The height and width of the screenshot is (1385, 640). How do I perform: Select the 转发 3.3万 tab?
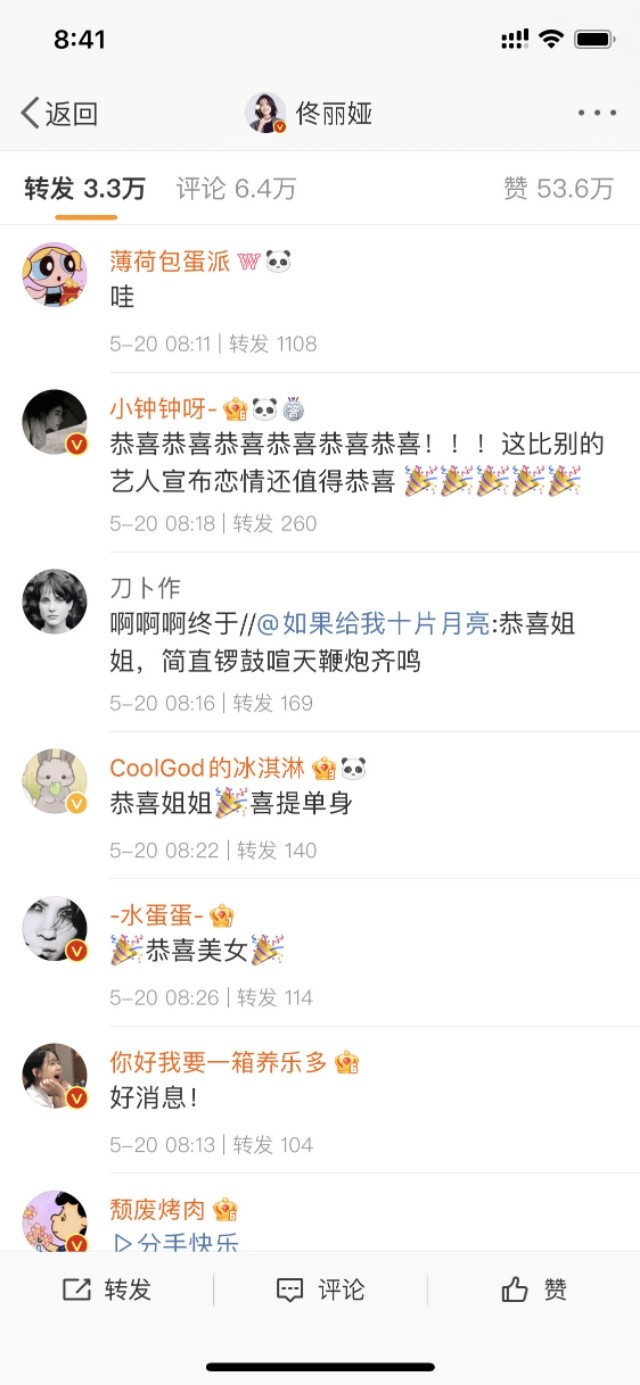click(85, 188)
